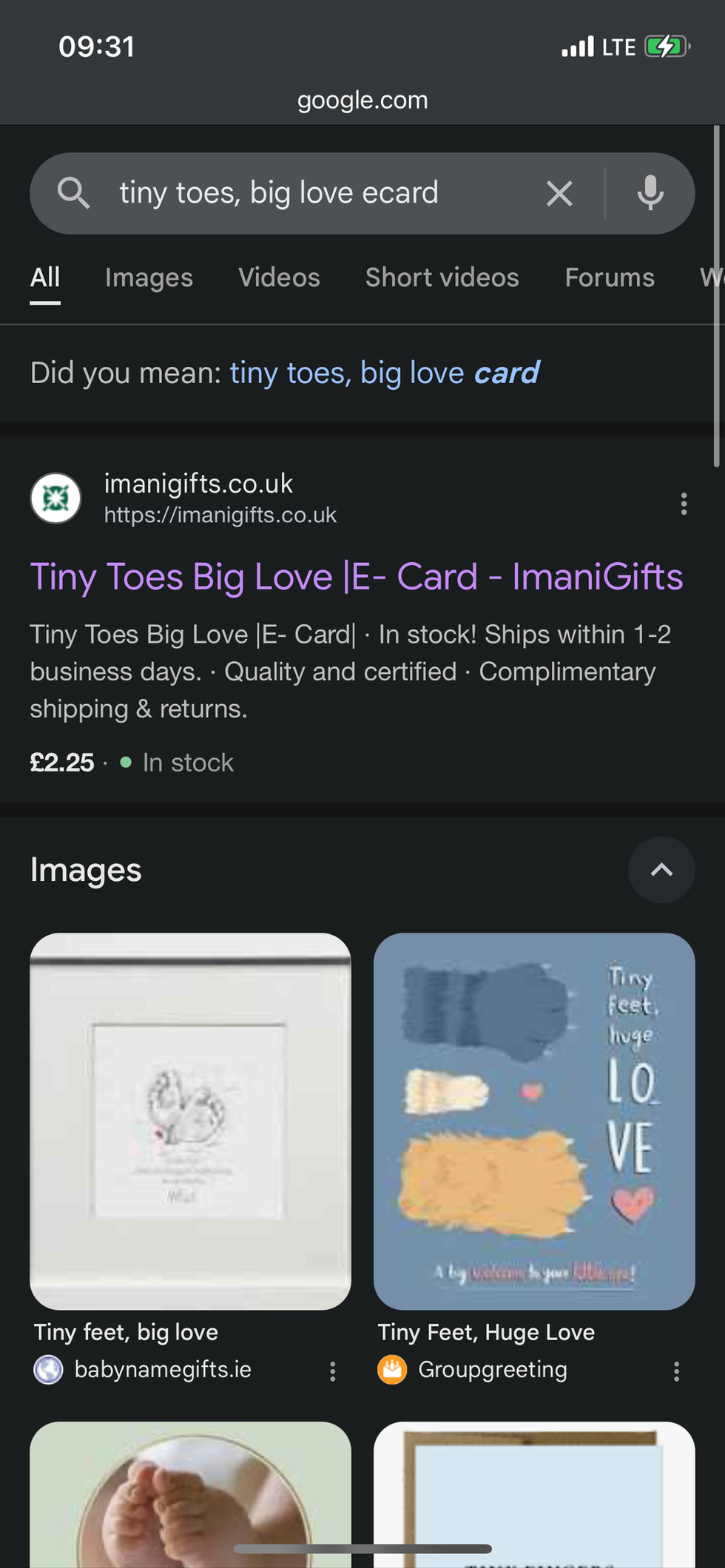This screenshot has width=725, height=1568.
Task: Switch to the Videos tab
Action: [279, 277]
